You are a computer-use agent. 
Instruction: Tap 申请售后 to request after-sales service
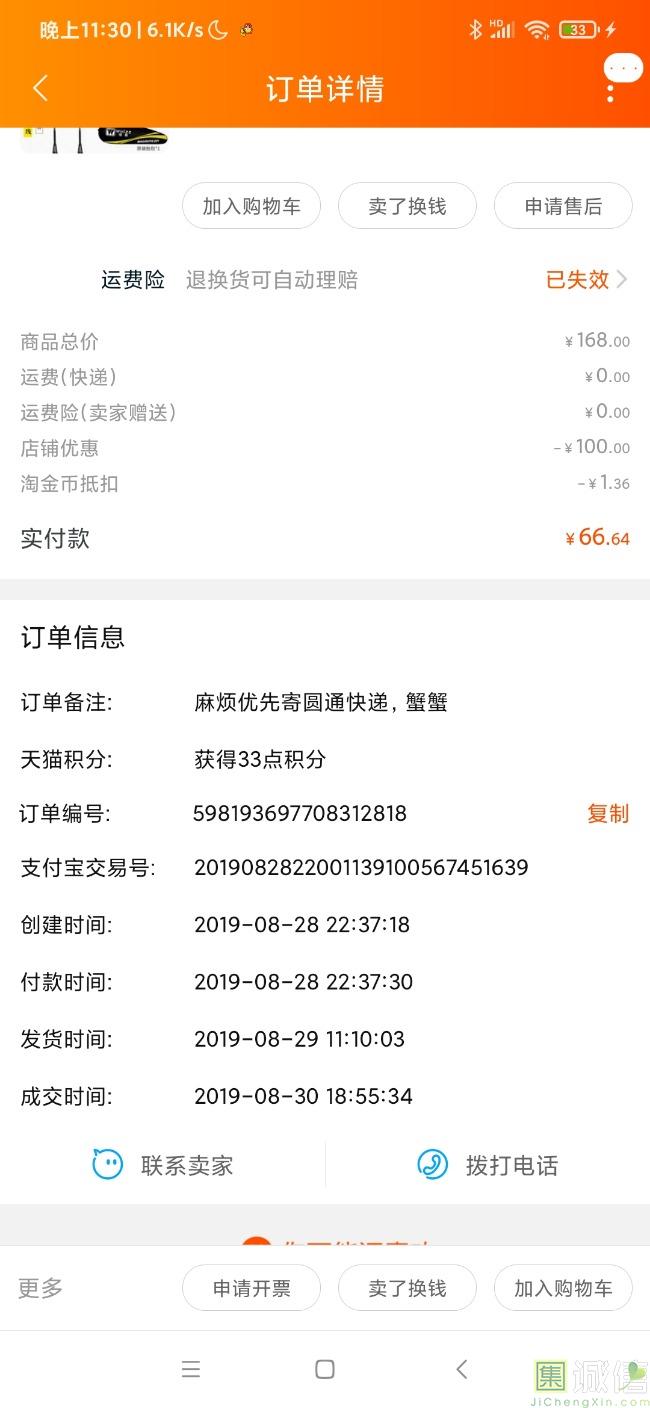pyautogui.click(x=563, y=207)
